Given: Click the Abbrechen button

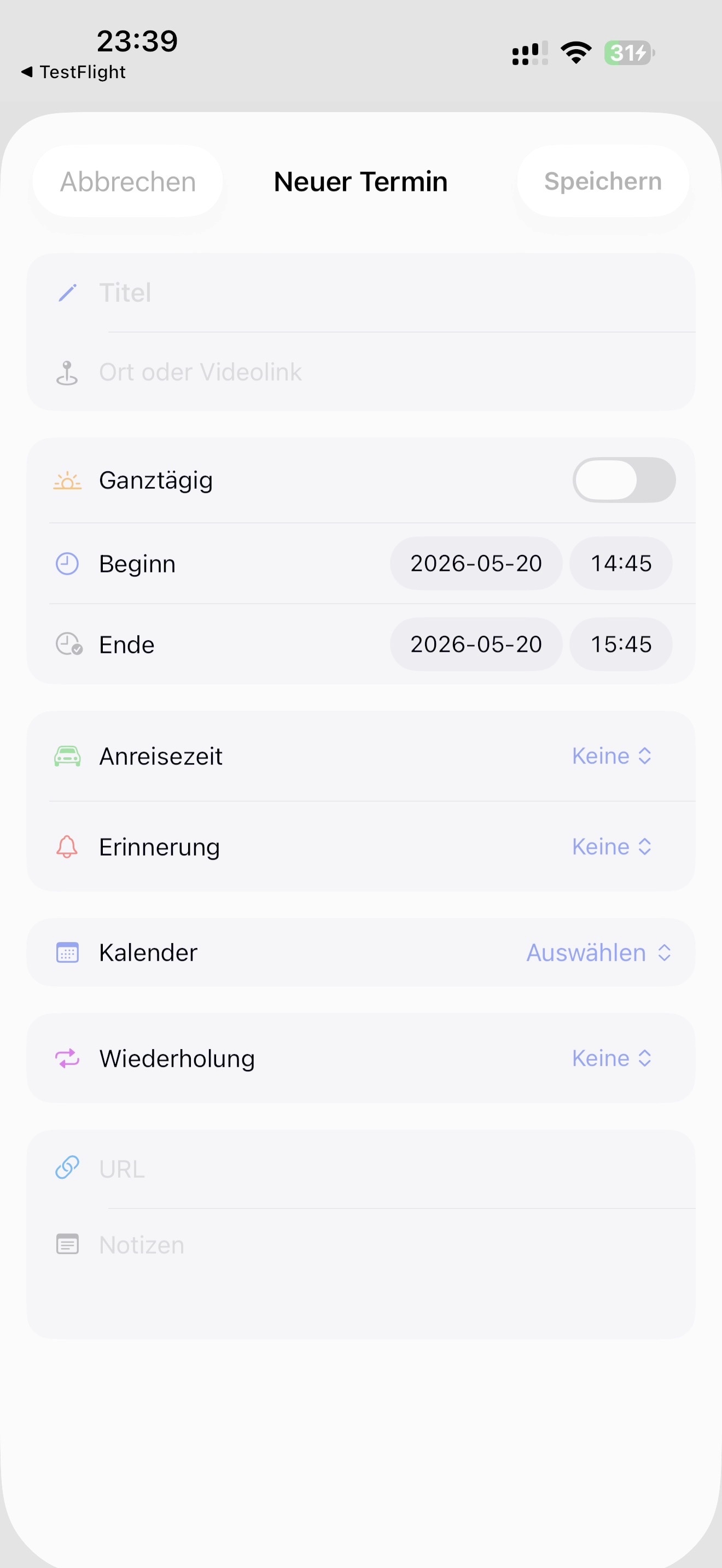Looking at the screenshot, I should (127, 181).
